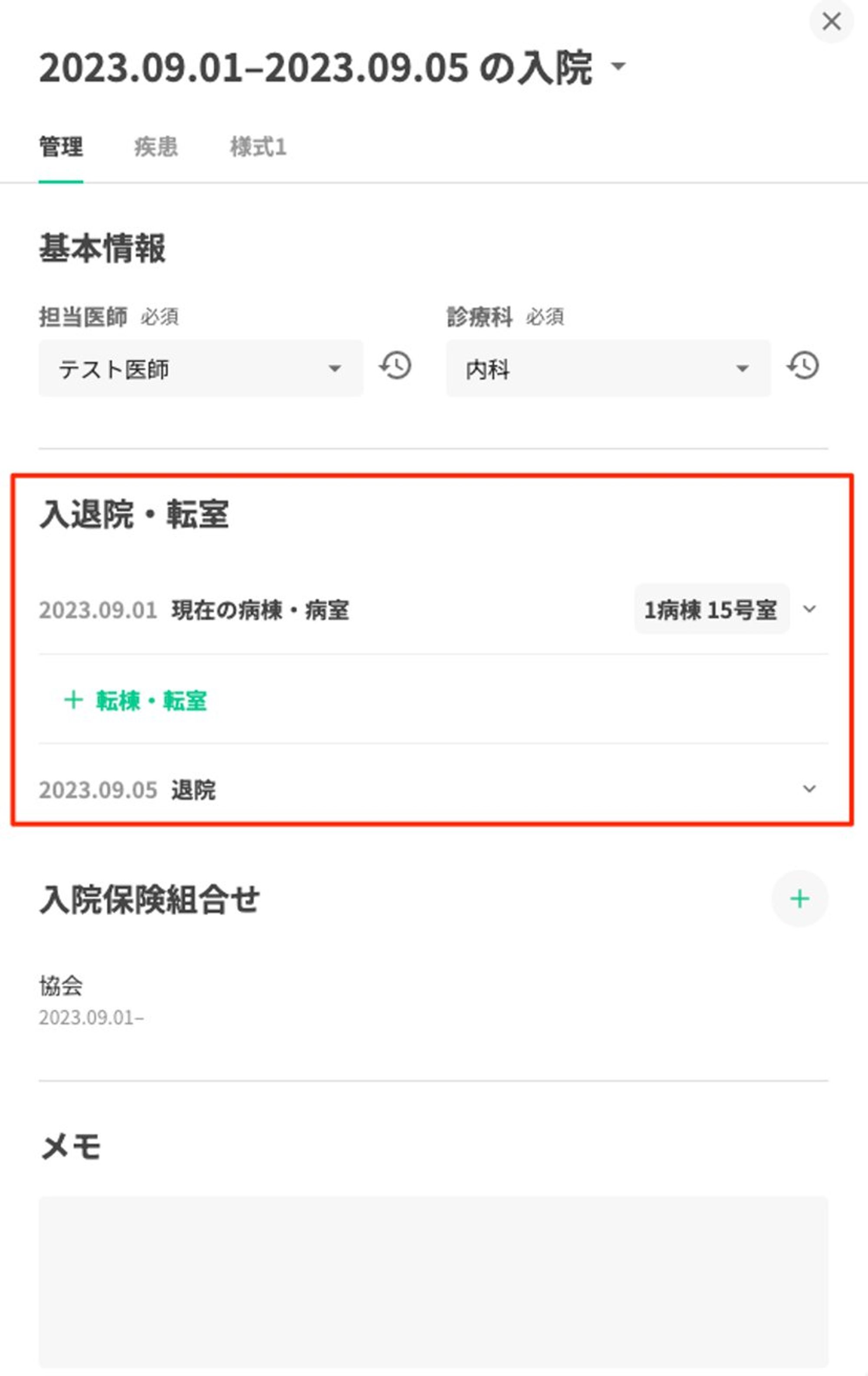This screenshot has width=868, height=1376.
Task: Open the 協会 insurance entry
Action: click(61, 986)
